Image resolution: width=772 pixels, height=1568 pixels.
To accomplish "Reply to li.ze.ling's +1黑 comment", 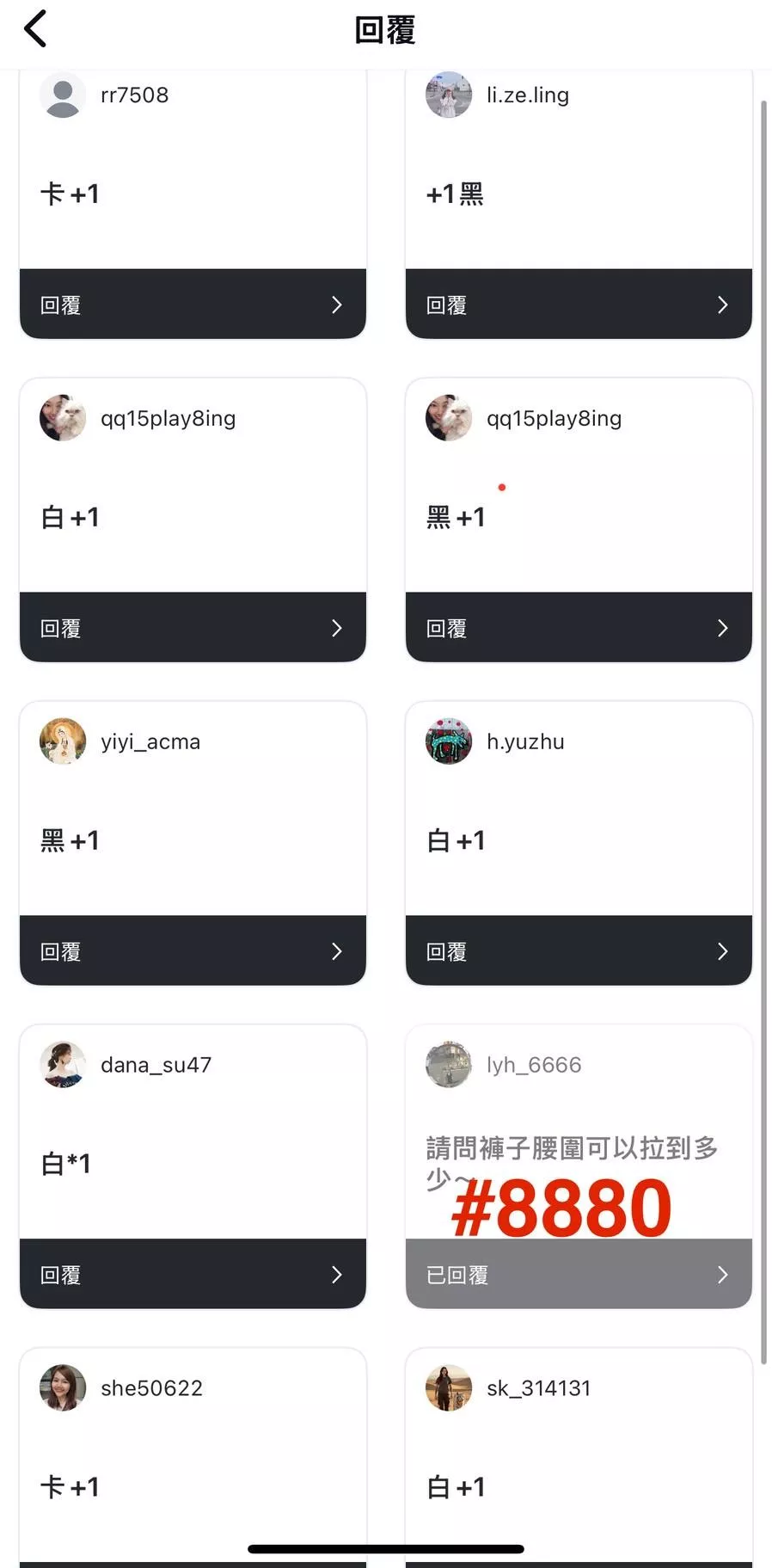I will [579, 304].
